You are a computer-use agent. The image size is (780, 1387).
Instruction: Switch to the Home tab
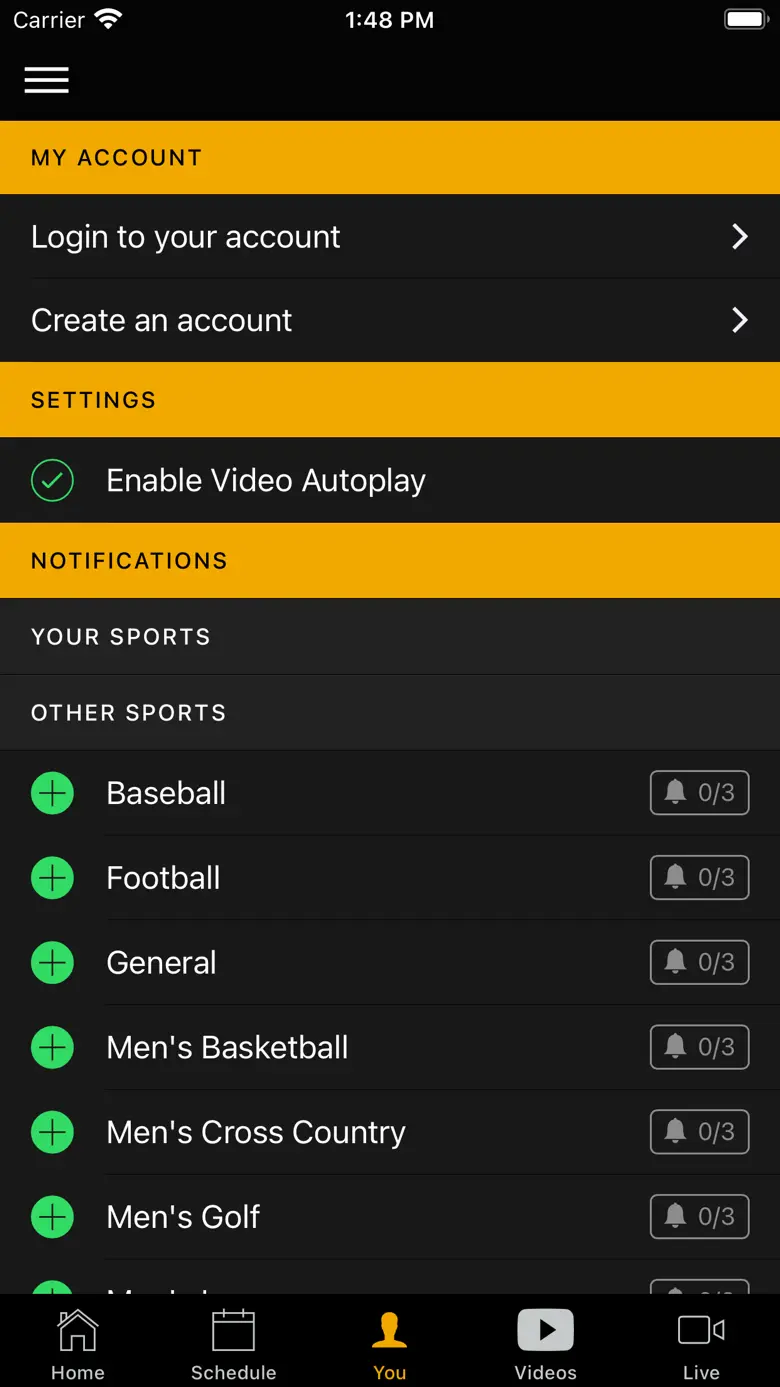tap(78, 1345)
